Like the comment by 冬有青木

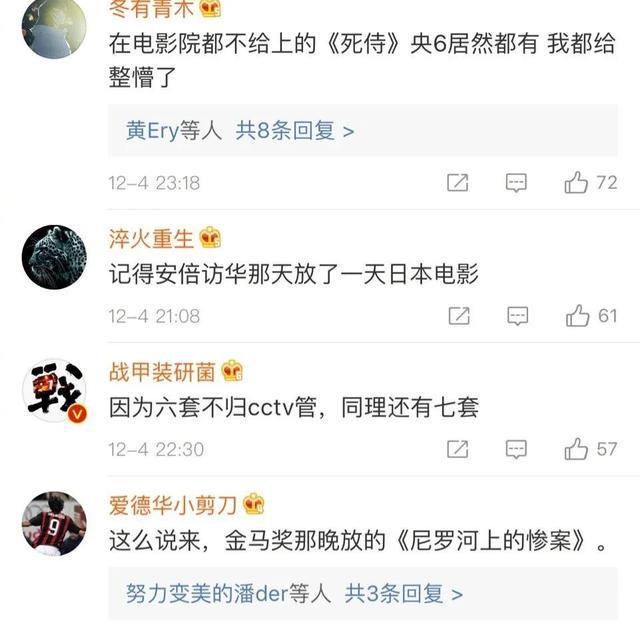pyautogui.click(x=577, y=182)
